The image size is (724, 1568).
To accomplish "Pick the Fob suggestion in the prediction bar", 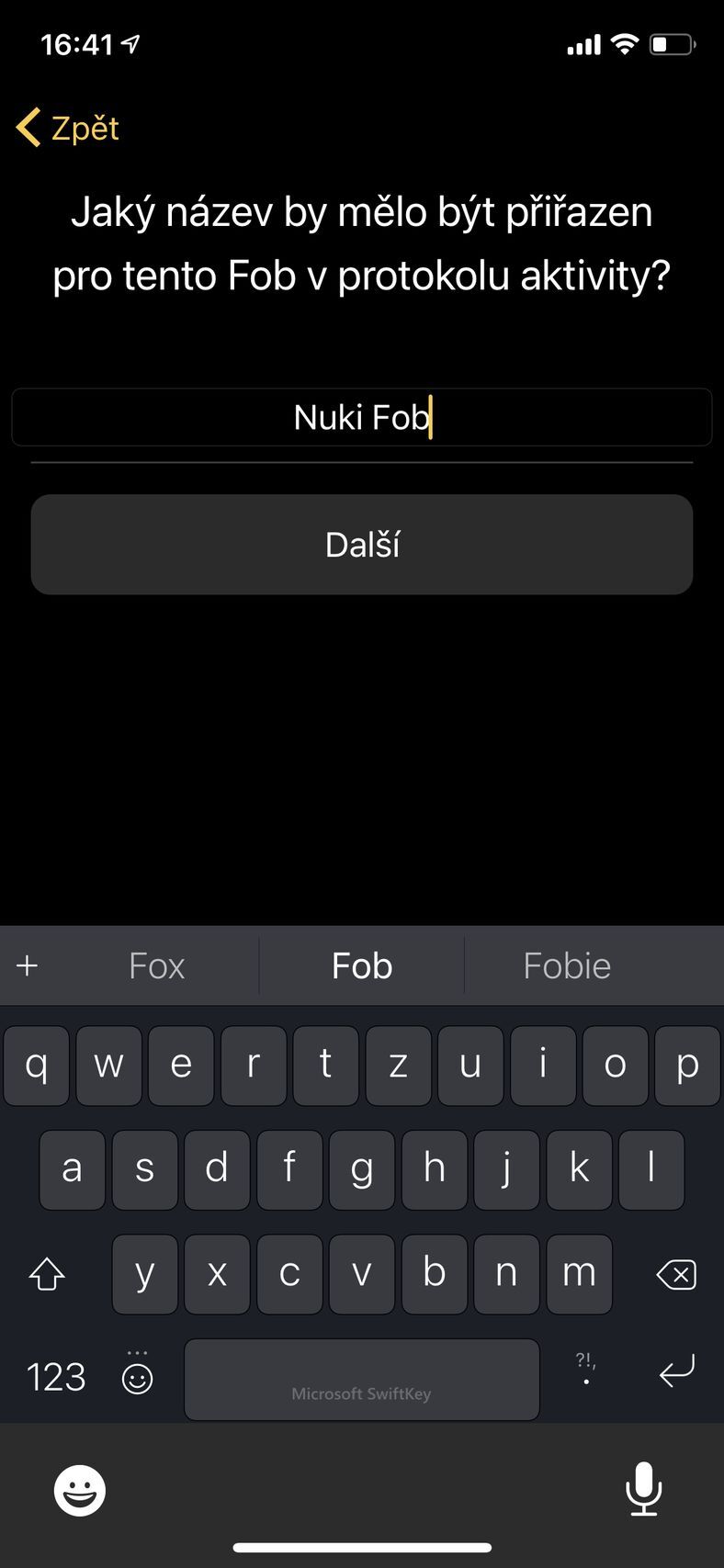I will tap(362, 965).
